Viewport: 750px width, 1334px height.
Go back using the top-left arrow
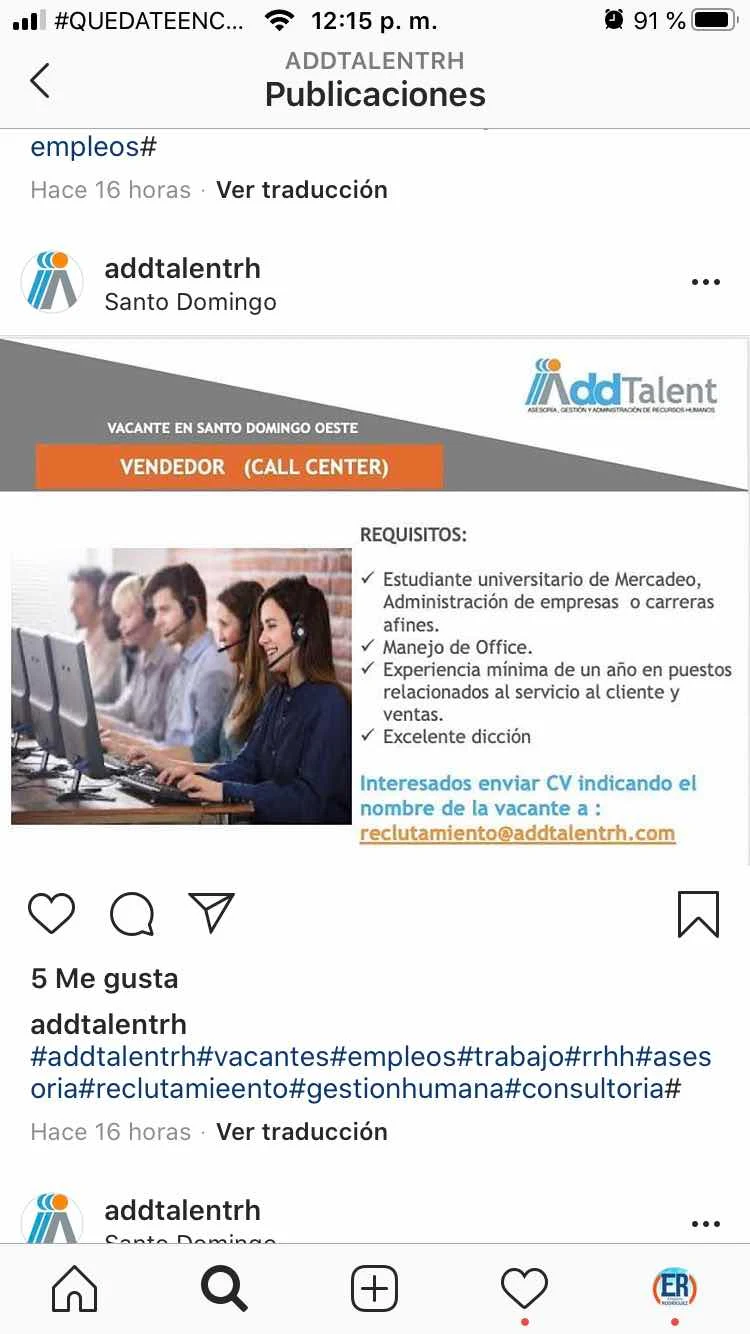[39, 80]
